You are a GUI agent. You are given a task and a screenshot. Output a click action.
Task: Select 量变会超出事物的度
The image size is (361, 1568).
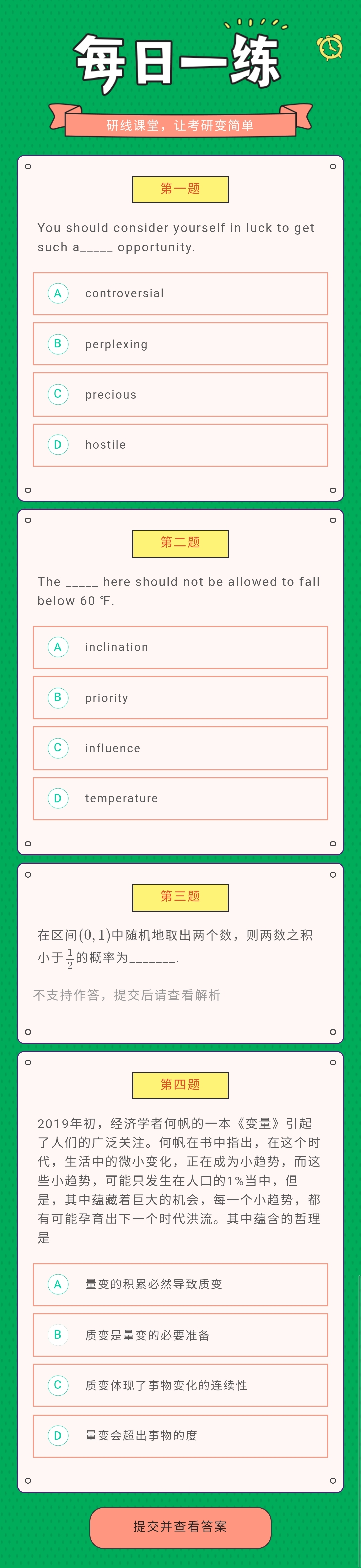click(x=180, y=1435)
